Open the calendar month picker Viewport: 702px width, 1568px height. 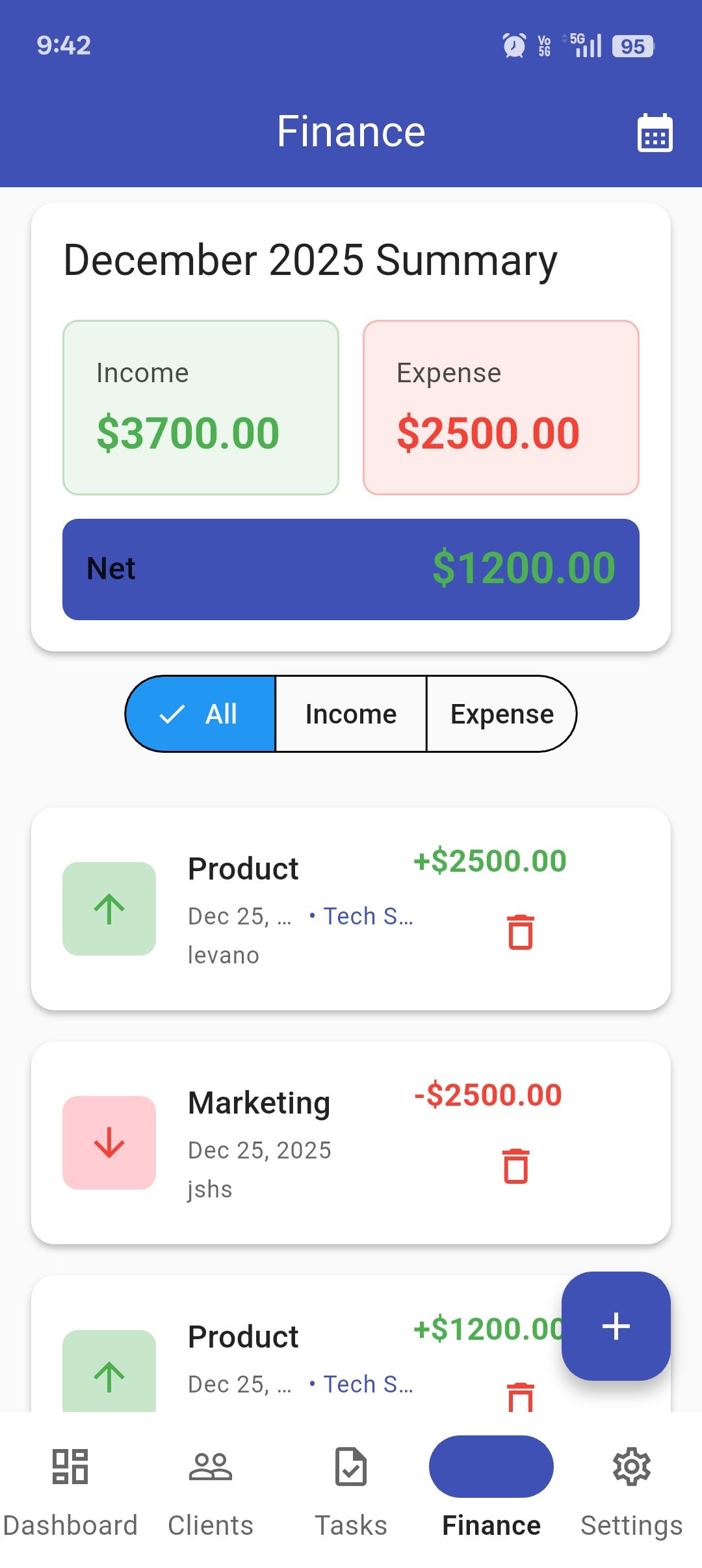click(655, 133)
